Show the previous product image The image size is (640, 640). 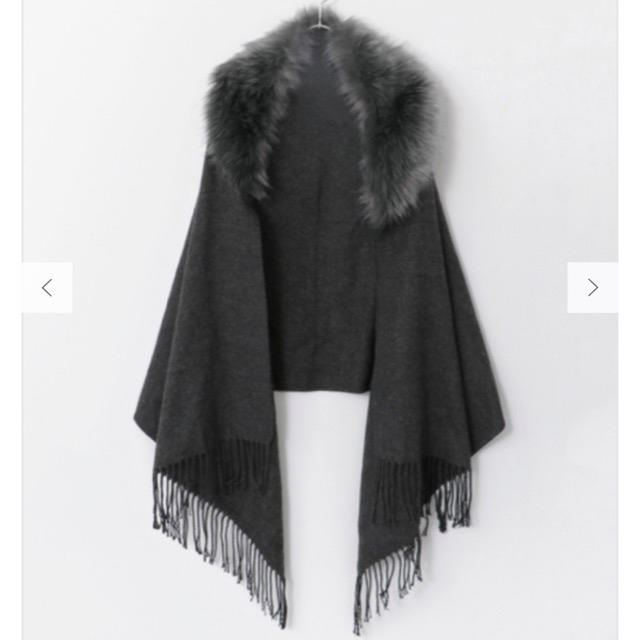pos(47,288)
